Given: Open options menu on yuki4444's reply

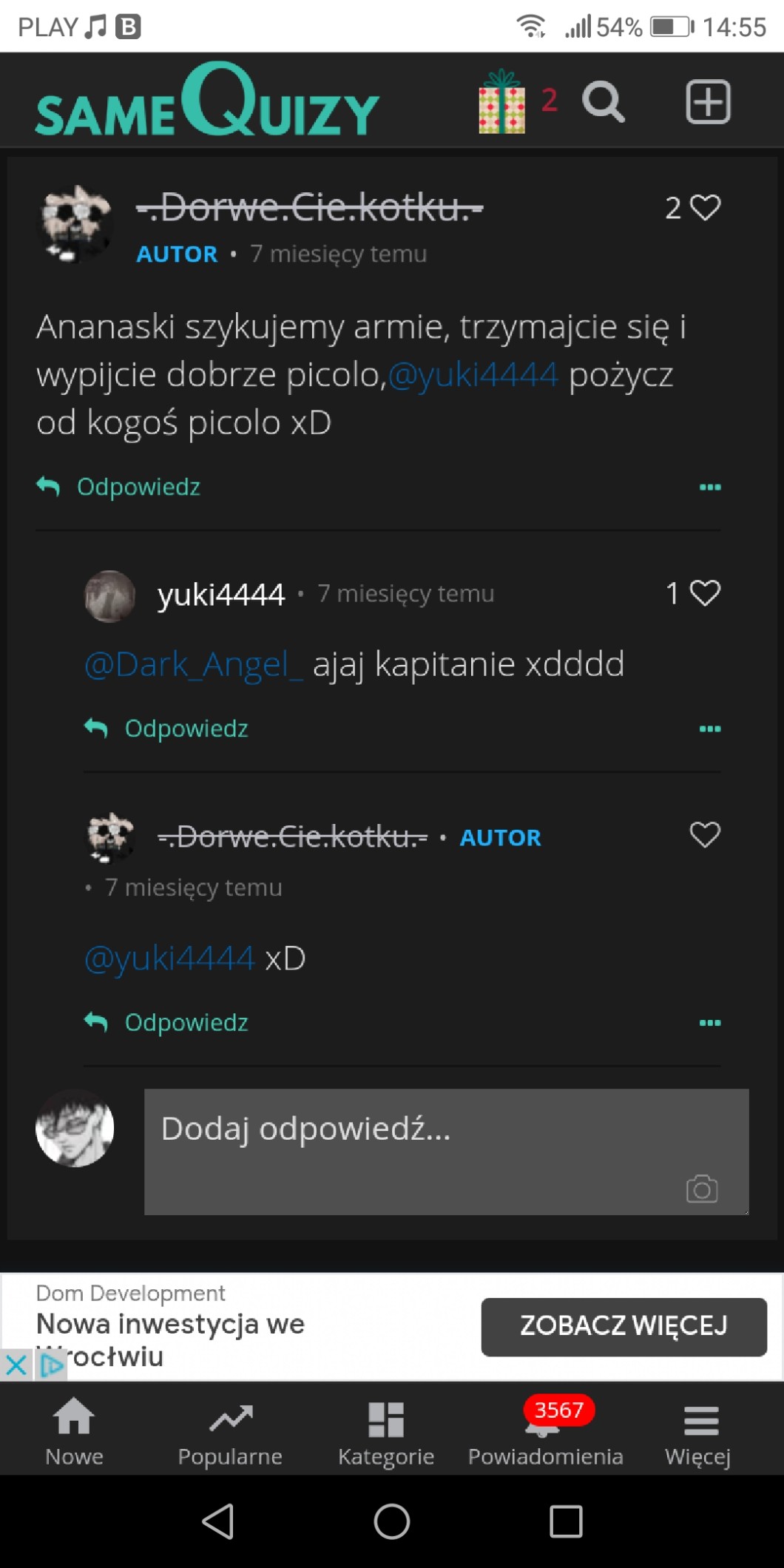Looking at the screenshot, I should coord(709,729).
